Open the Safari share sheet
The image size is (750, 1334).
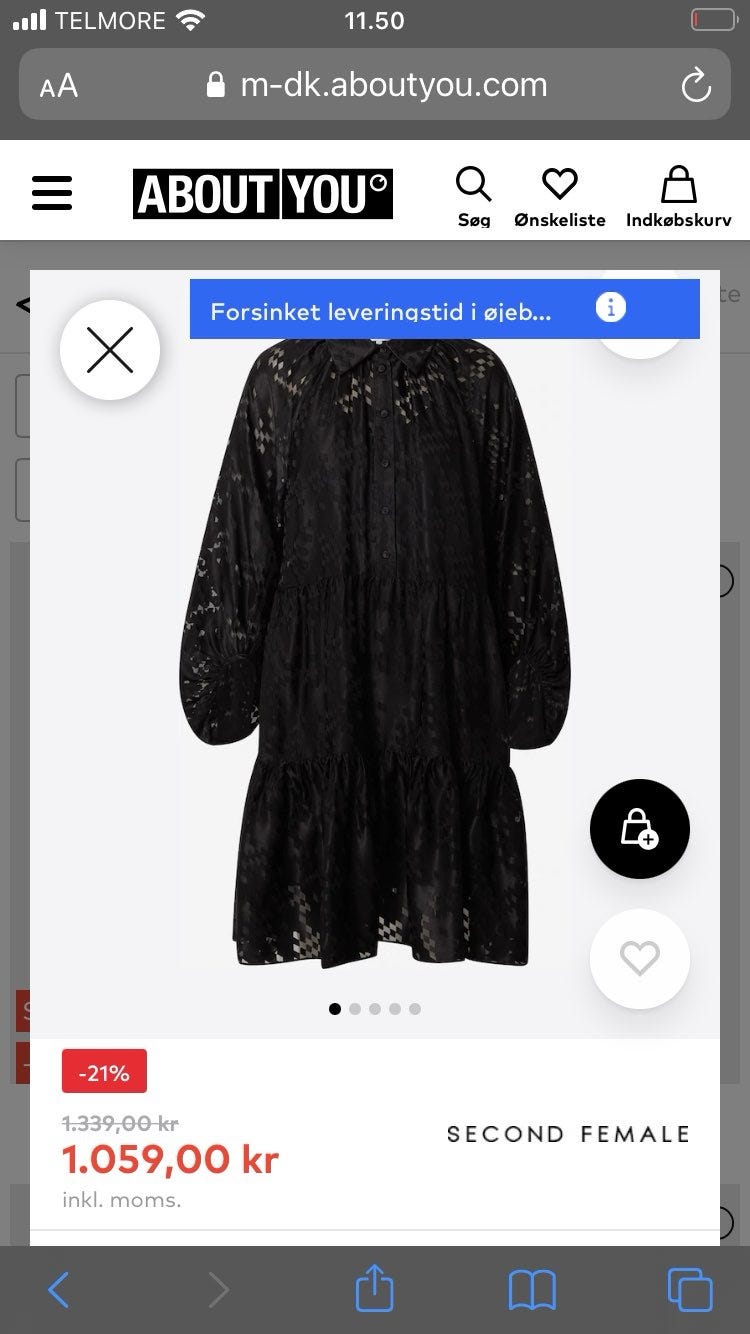click(375, 1289)
